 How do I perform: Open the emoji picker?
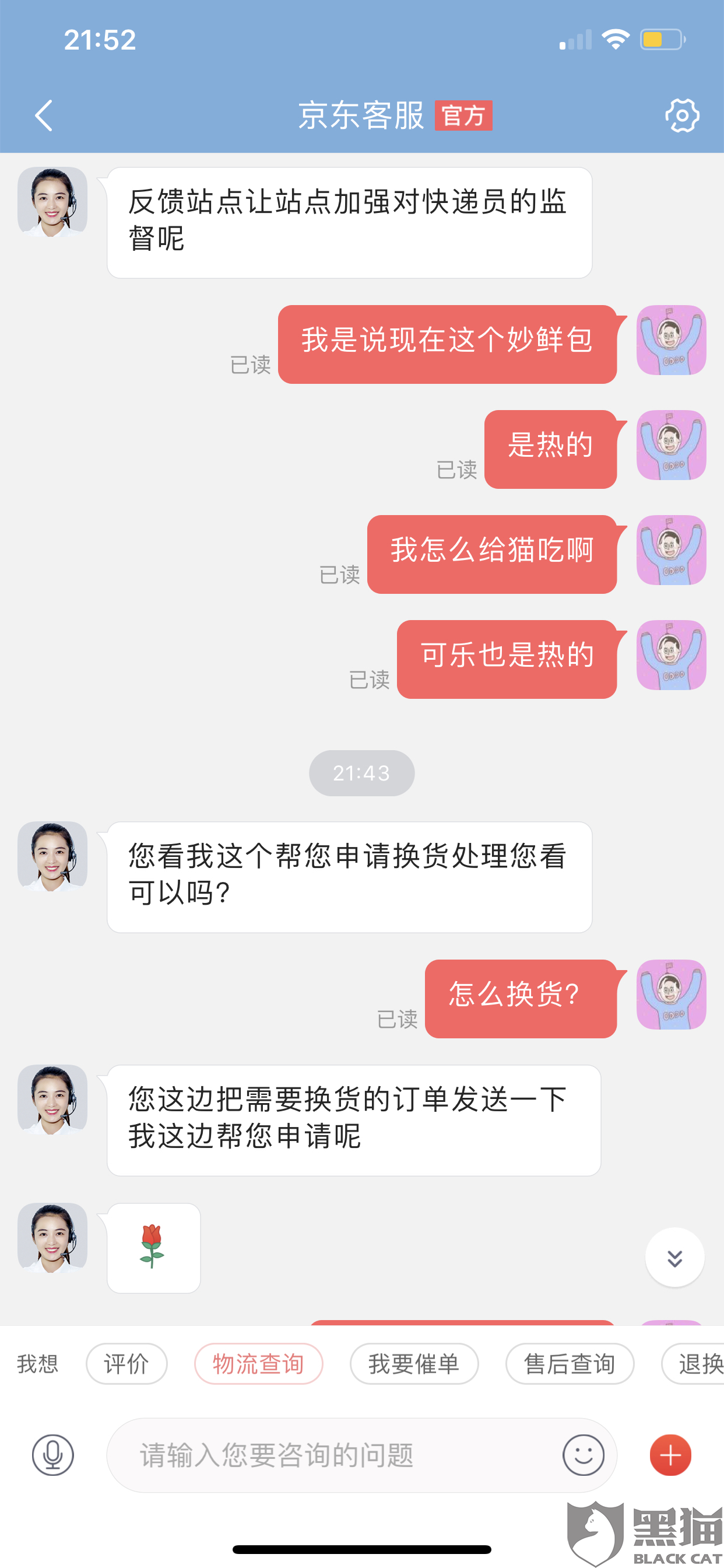[x=583, y=1455]
